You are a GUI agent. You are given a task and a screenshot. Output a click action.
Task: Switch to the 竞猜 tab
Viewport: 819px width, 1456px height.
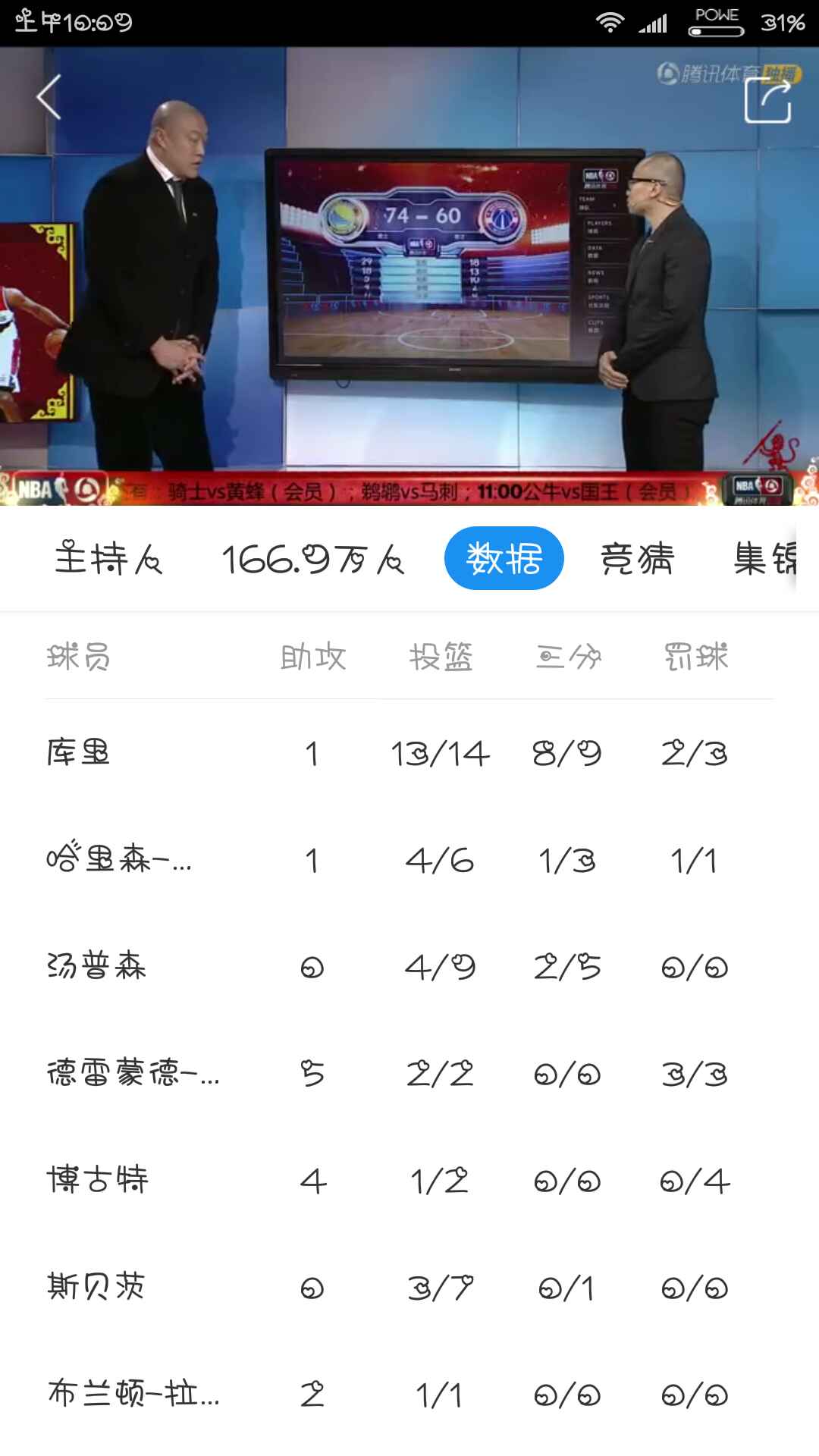[x=637, y=560]
